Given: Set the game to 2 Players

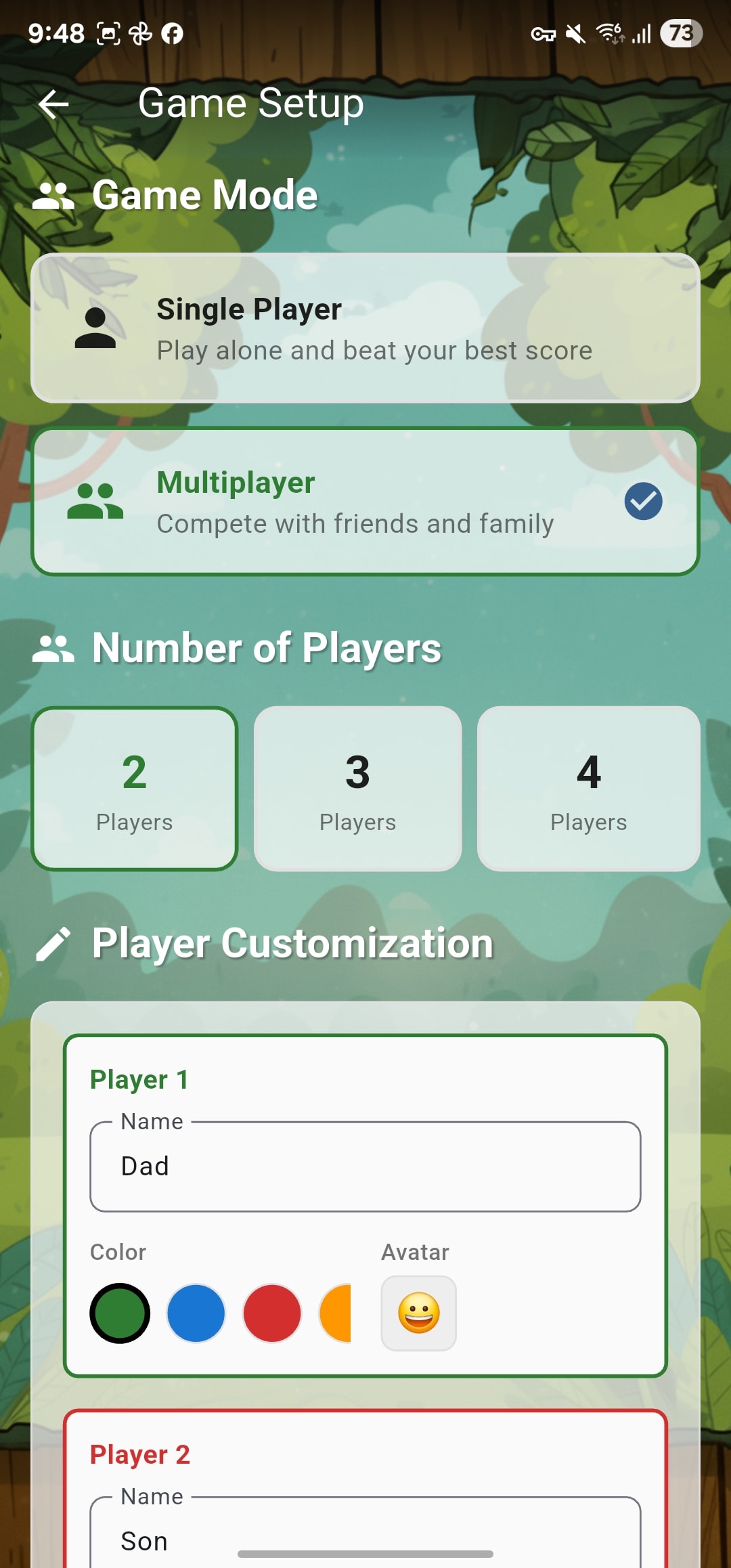Looking at the screenshot, I should 135,789.
